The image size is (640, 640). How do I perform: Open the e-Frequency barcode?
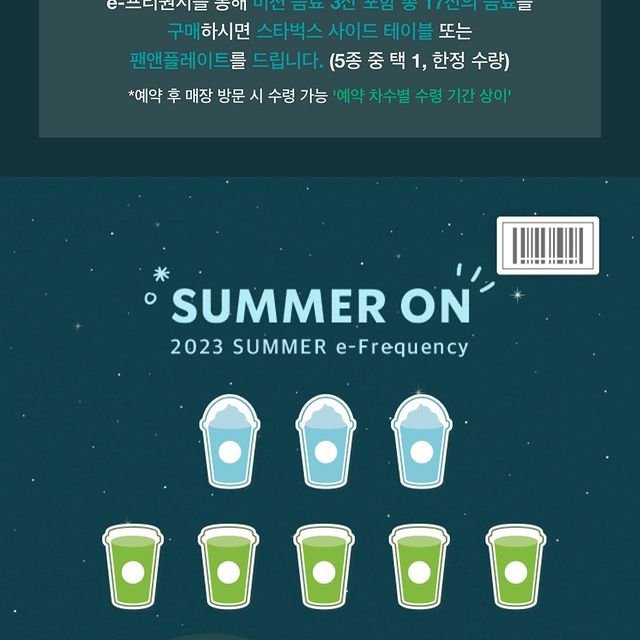coord(547,245)
